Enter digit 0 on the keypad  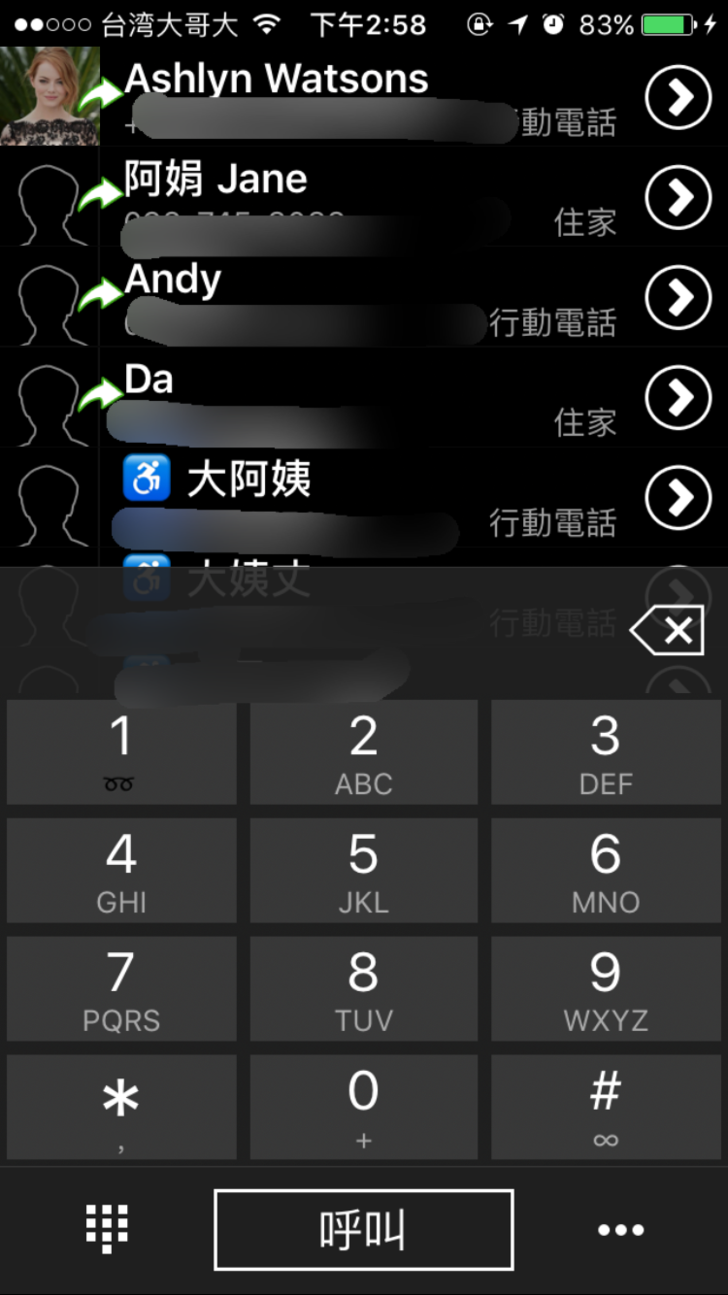click(x=363, y=1106)
